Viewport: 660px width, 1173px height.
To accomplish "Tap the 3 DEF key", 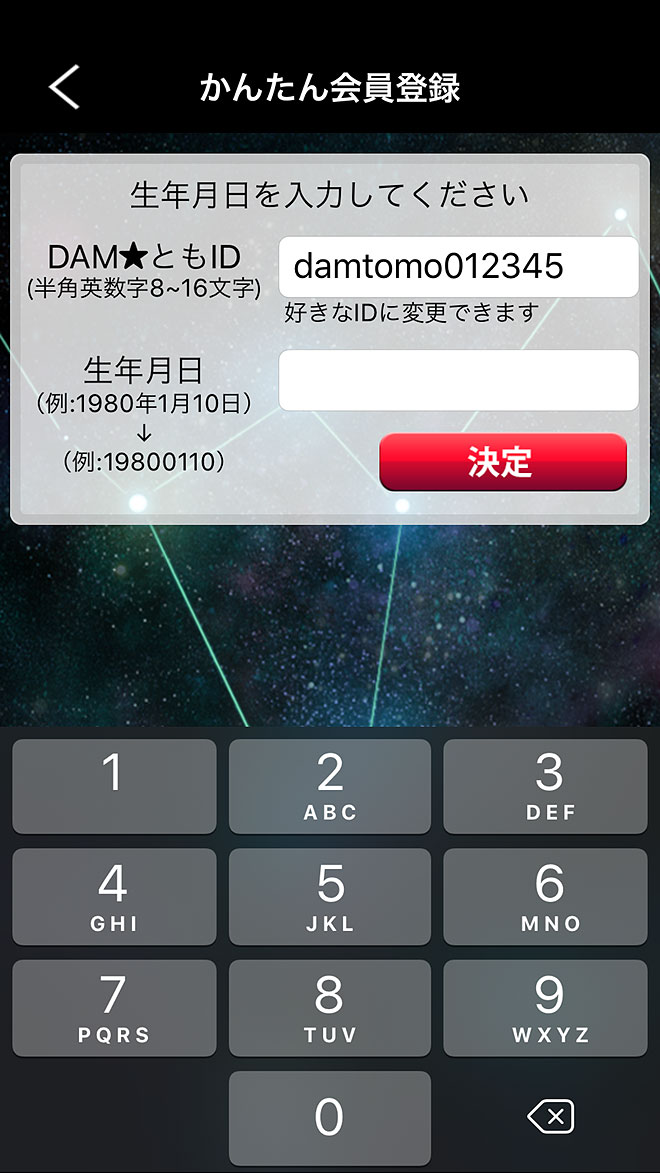I will click(x=545, y=786).
